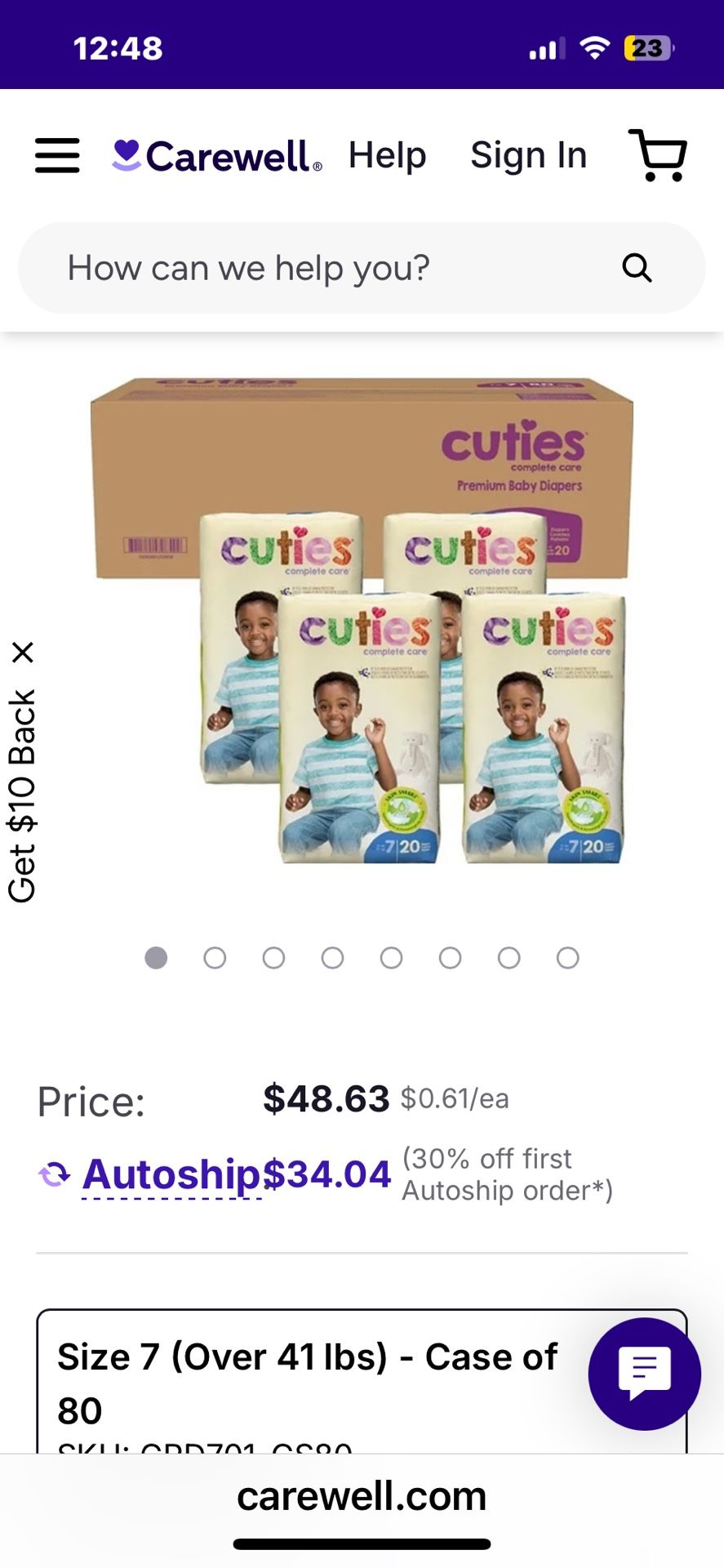The image size is (724, 1568).
Task: Jump to the second product image dot
Action: pyautogui.click(x=215, y=958)
